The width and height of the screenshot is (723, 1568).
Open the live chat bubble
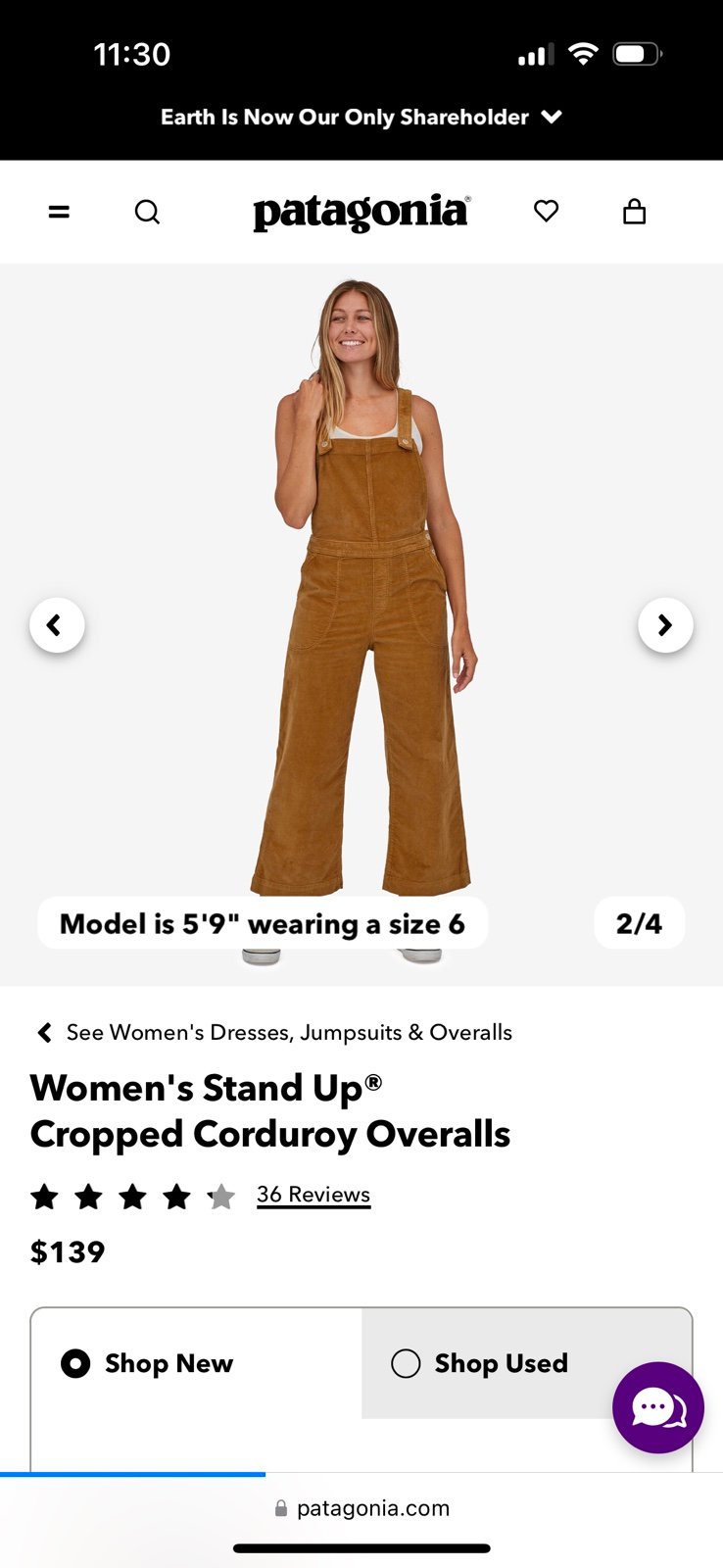658,1408
